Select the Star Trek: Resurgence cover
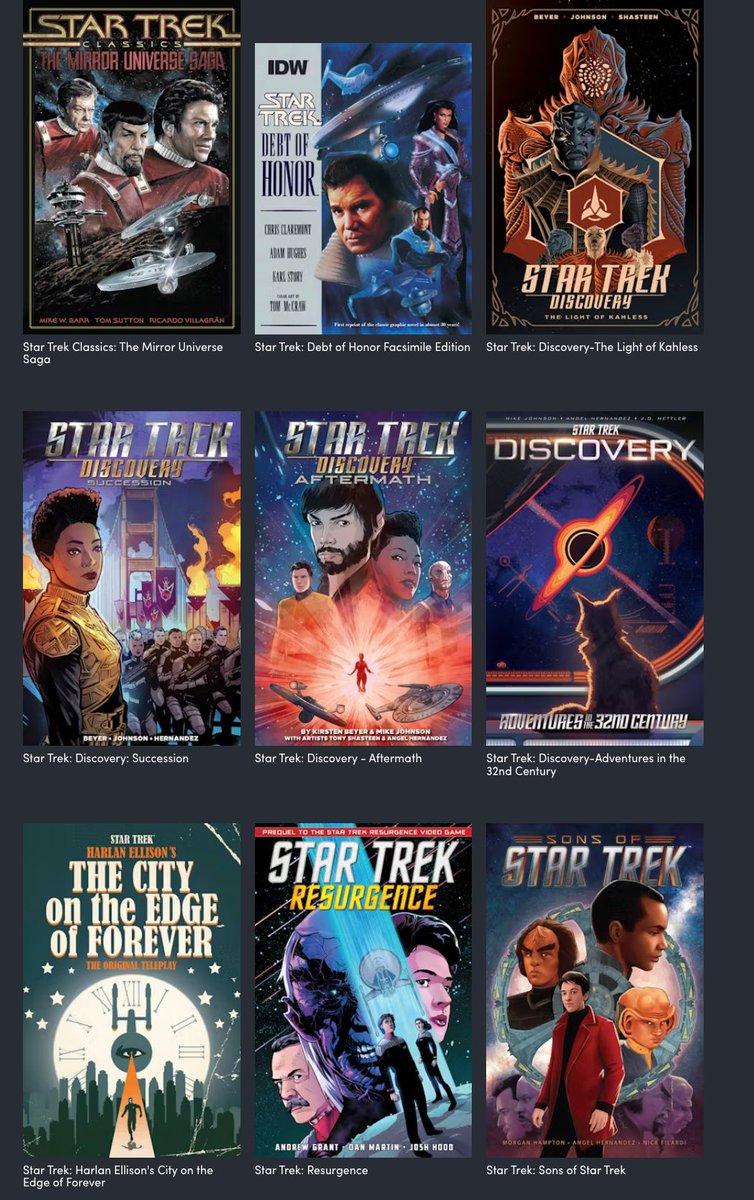The height and width of the screenshot is (1200, 754). [x=363, y=990]
